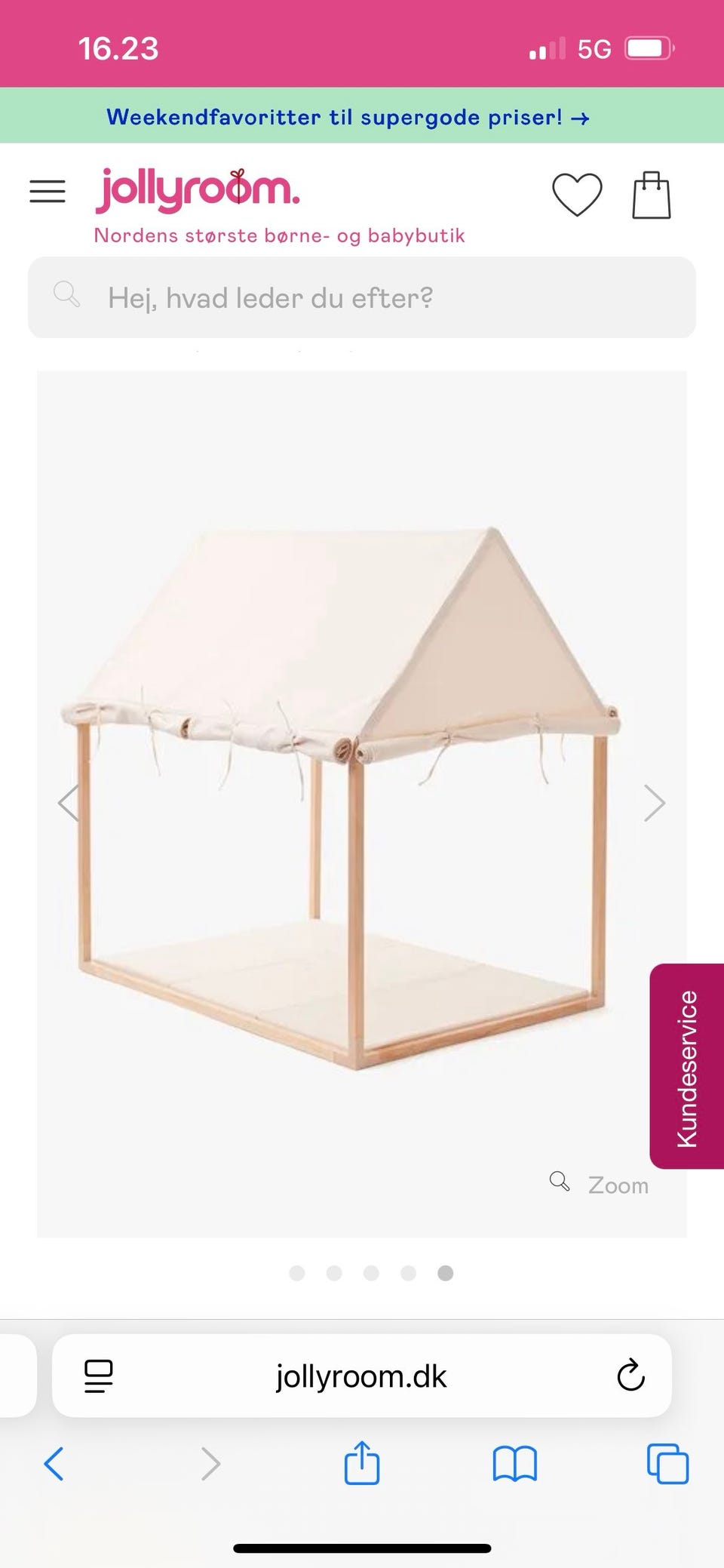Show the previous product image
Image resolution: width=724 pixels, height=1568 pixels.
tap(69, 802)
